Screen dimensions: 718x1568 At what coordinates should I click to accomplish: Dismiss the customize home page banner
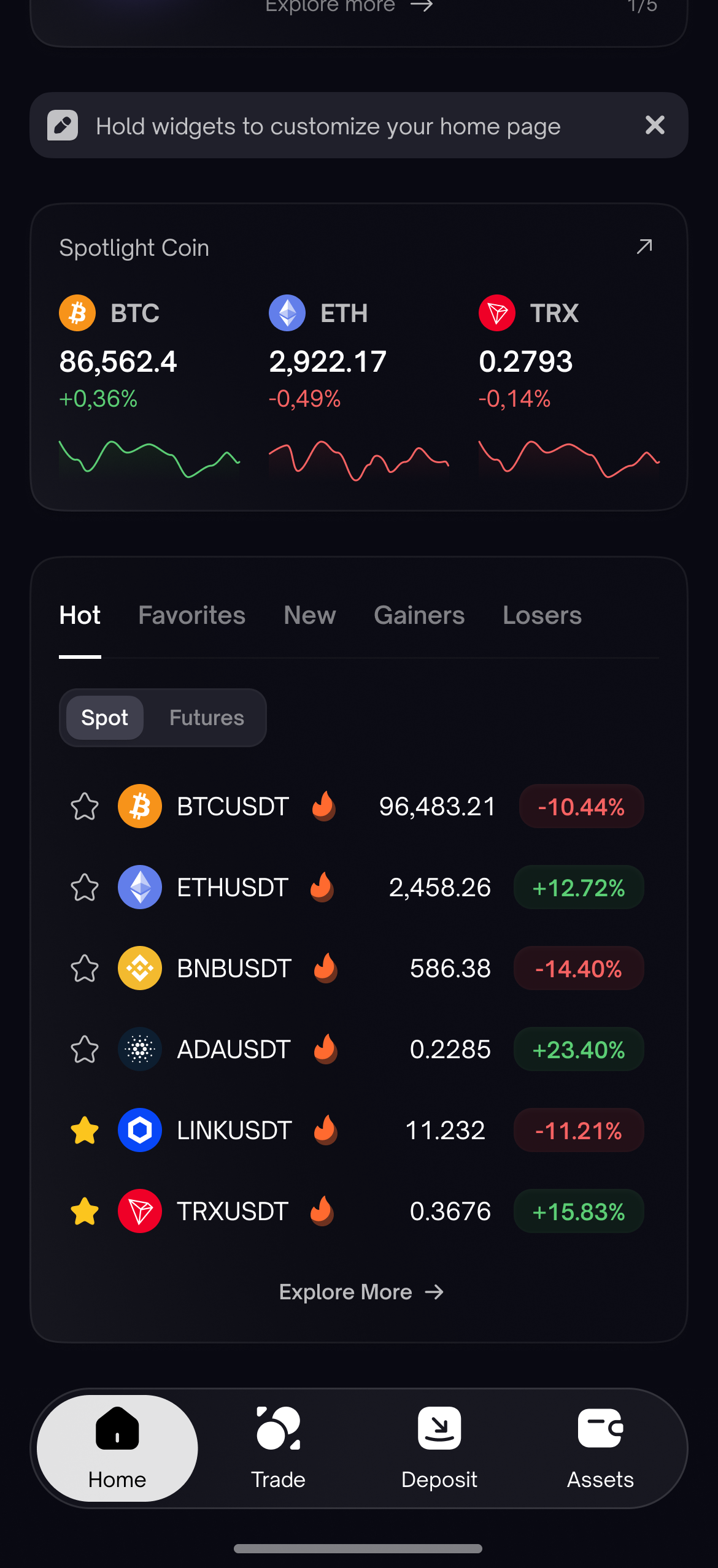655,125
